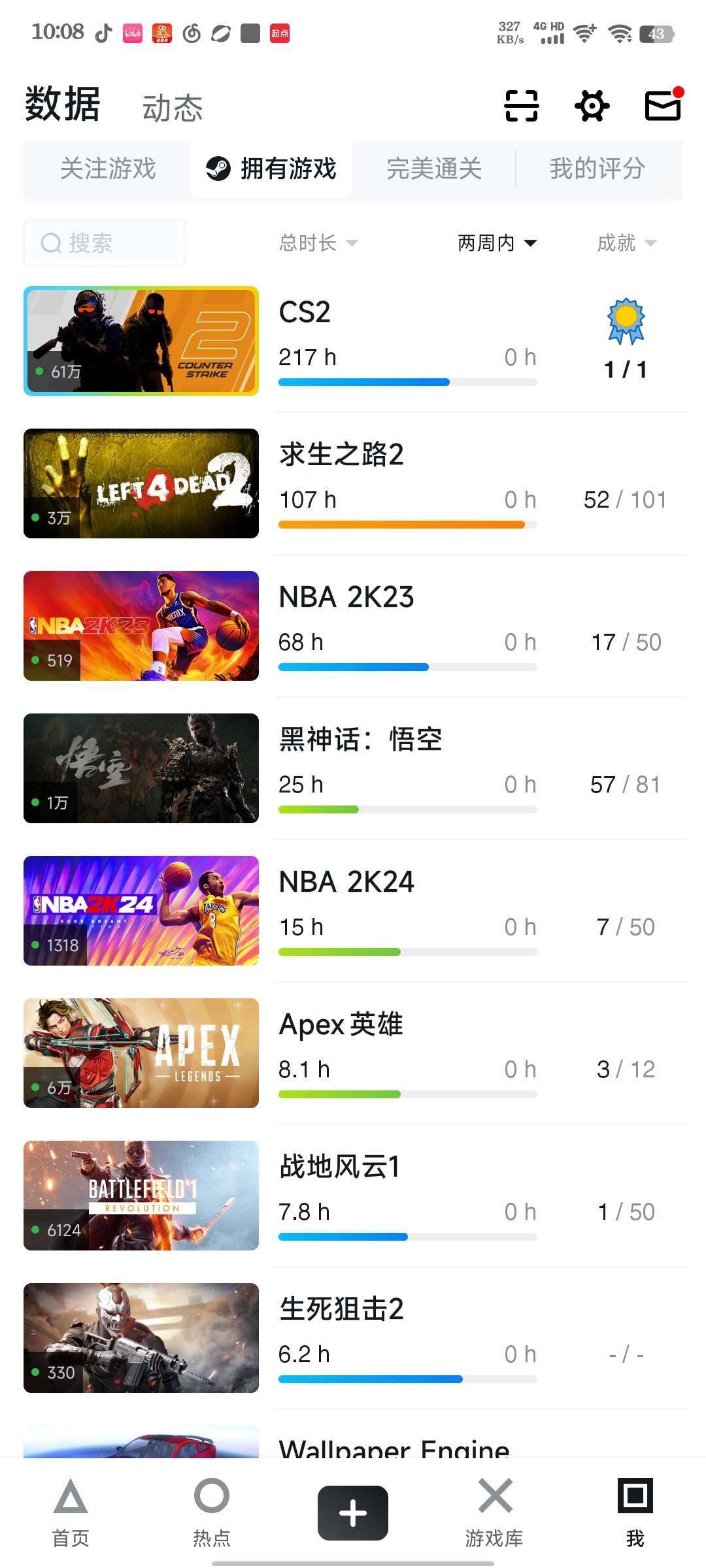706x1568 pixels.
Task: Select the 我的评分 tab
Action: (597, 169)
